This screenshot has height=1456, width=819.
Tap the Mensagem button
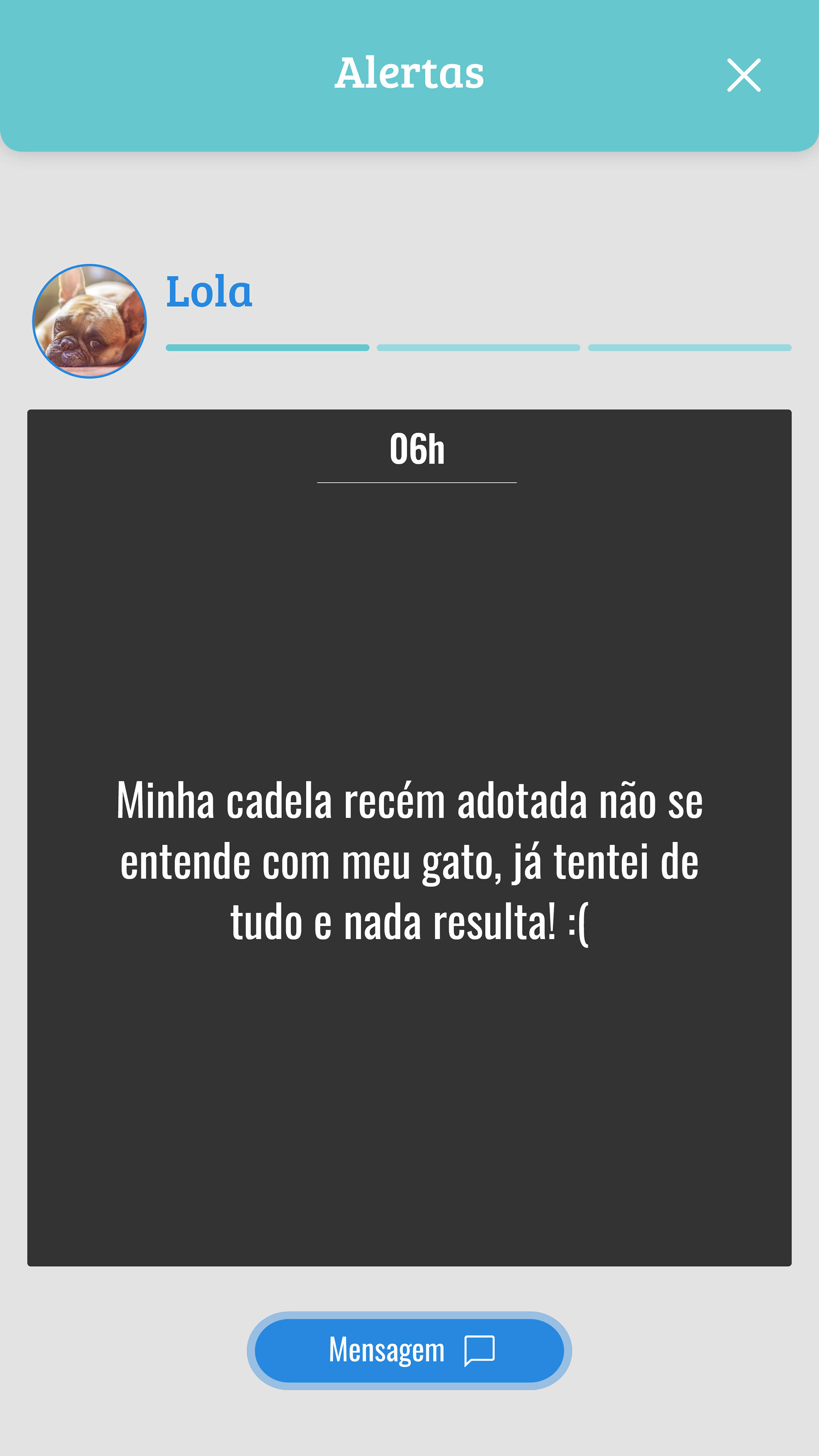click(x=409, y=1350)
